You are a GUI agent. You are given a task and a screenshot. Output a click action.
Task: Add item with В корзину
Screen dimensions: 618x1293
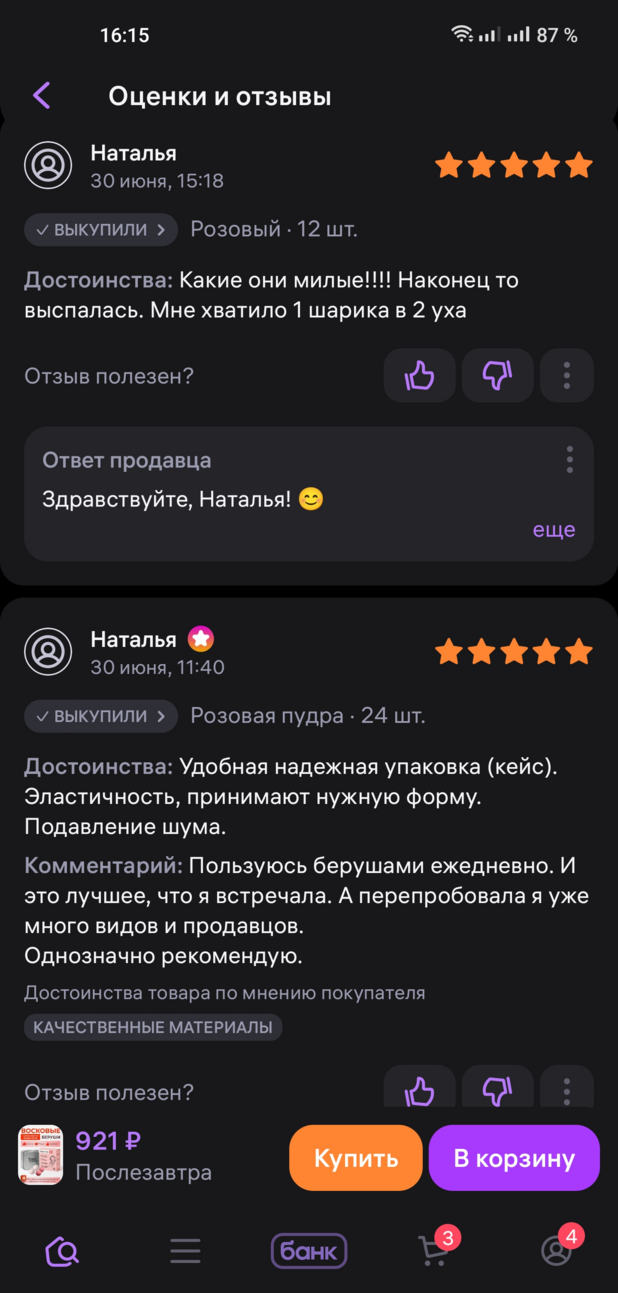click(x=514, y=1158)
